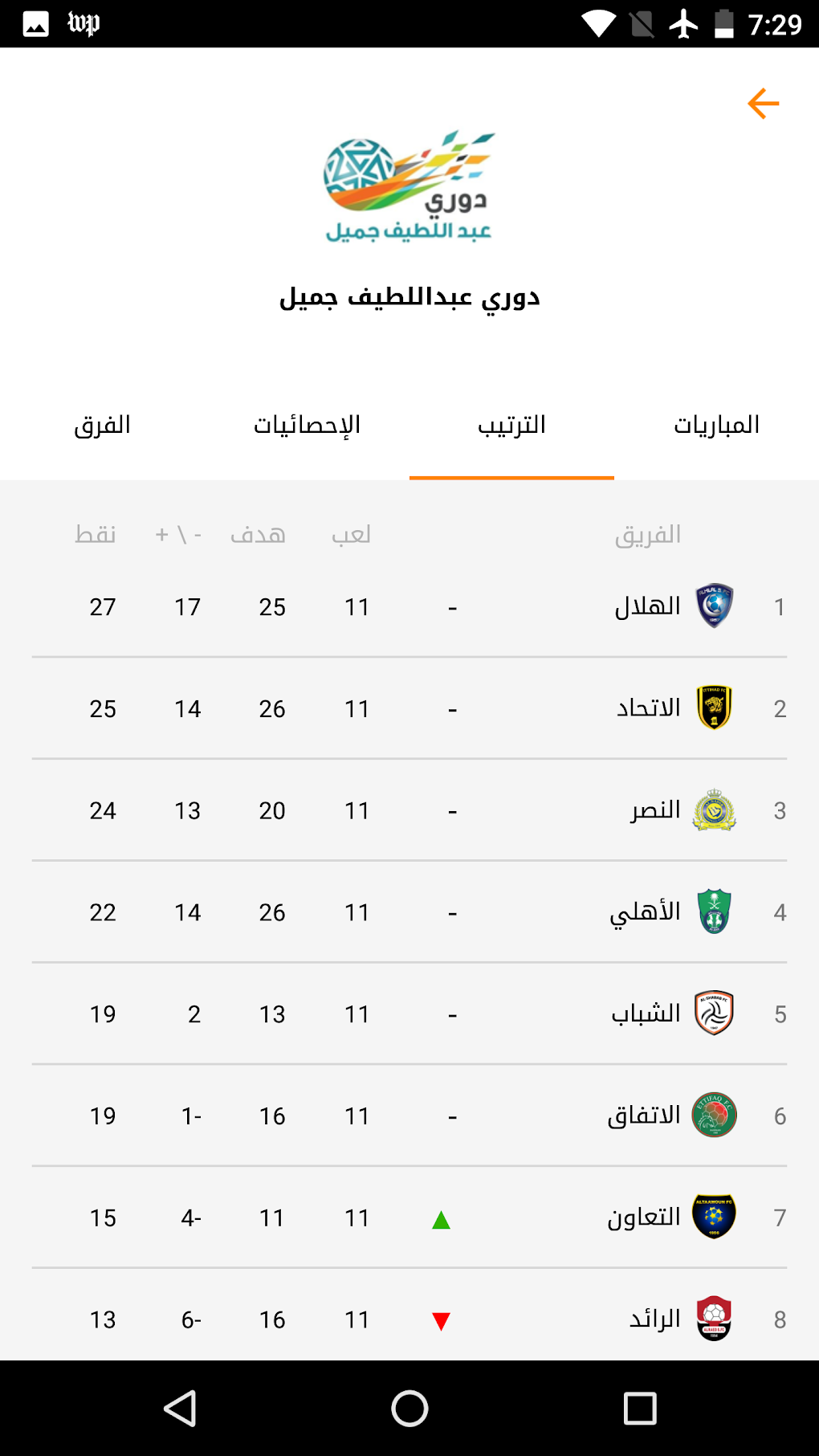Tap the system home button

tap(409, 1408)
